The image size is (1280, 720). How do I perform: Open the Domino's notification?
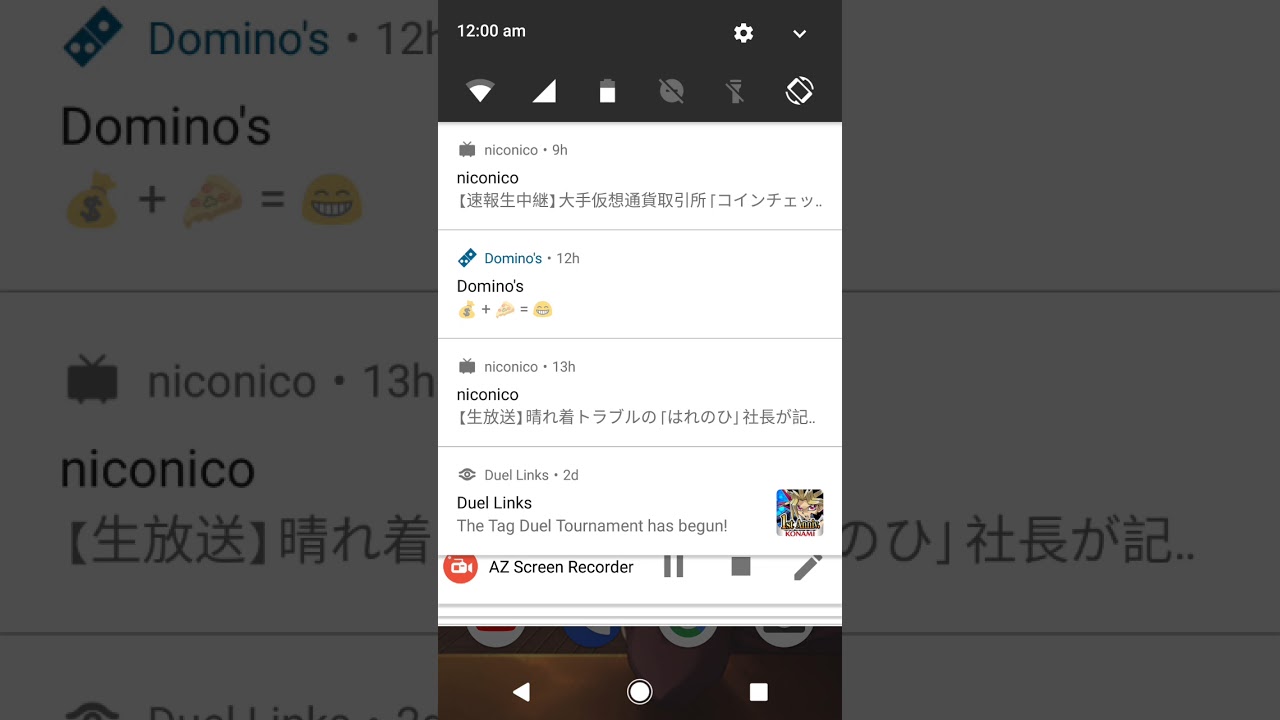click(x=640, y=284)
